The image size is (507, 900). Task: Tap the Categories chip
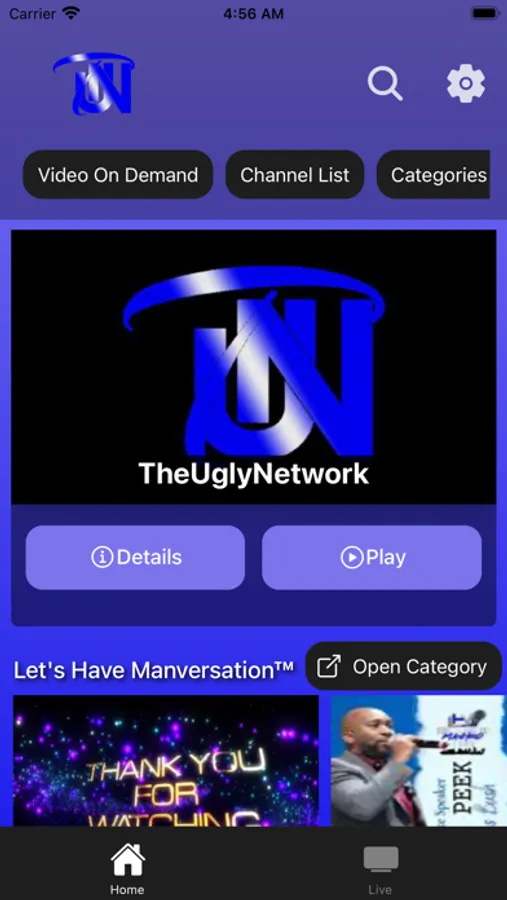coord(434,175)
